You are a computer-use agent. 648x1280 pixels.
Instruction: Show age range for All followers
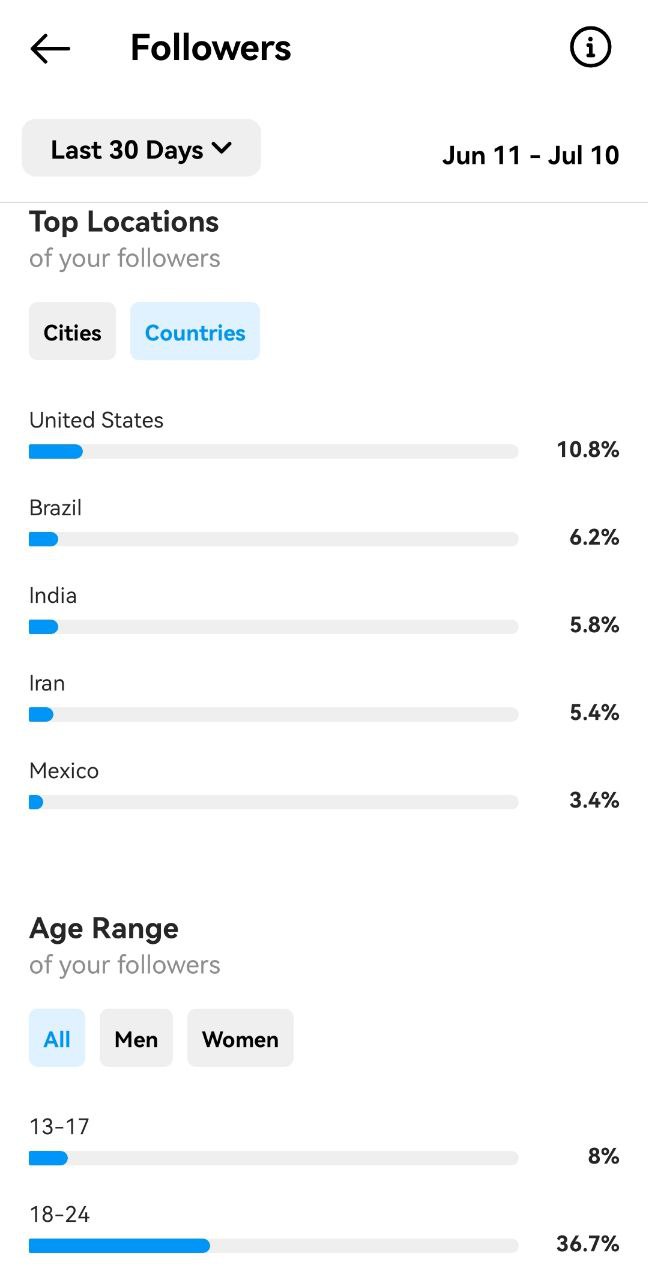coord(57,1038)
